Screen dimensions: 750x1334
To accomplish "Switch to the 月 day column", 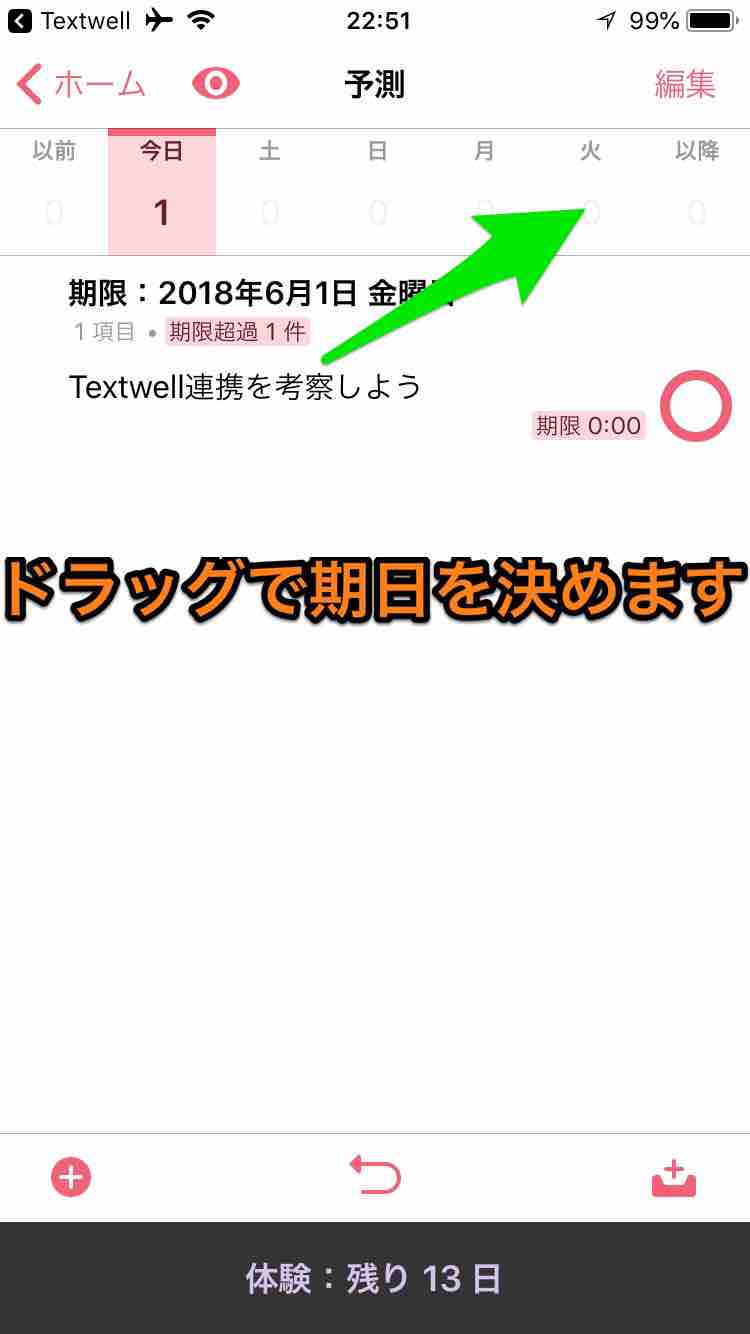I will (x=484, y=190).
